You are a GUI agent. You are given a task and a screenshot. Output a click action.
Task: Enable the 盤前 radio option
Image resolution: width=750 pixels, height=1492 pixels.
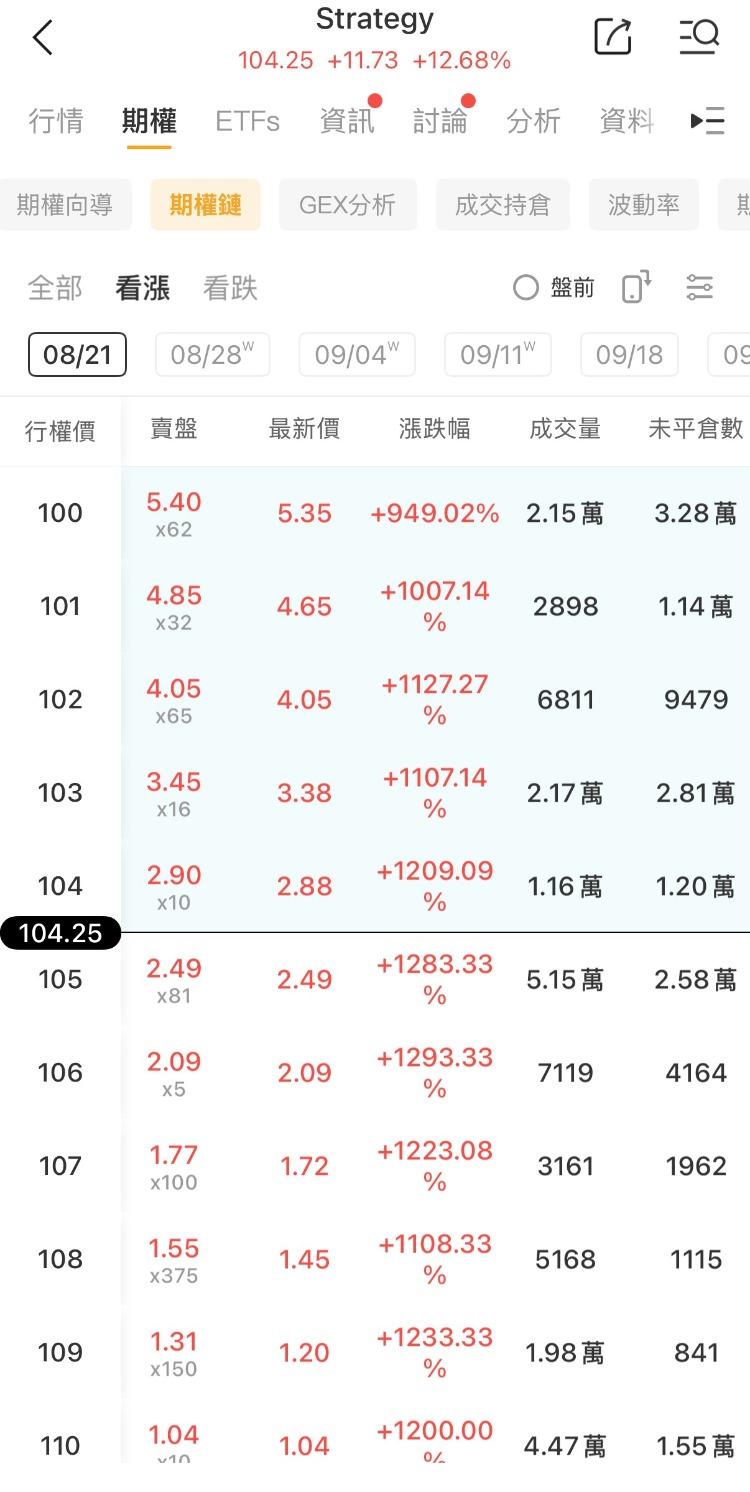click(x=553, y=289)
